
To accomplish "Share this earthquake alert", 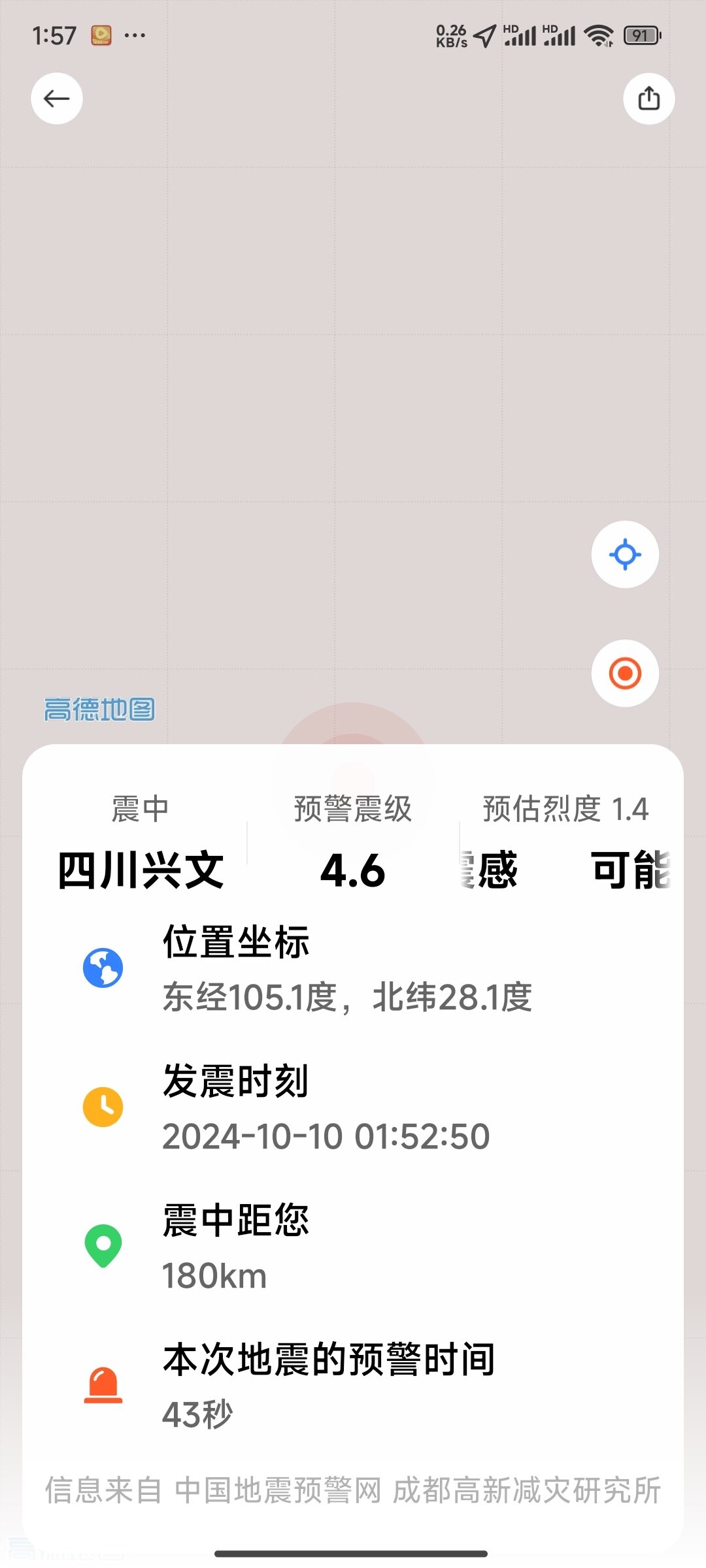I will 648,99.
